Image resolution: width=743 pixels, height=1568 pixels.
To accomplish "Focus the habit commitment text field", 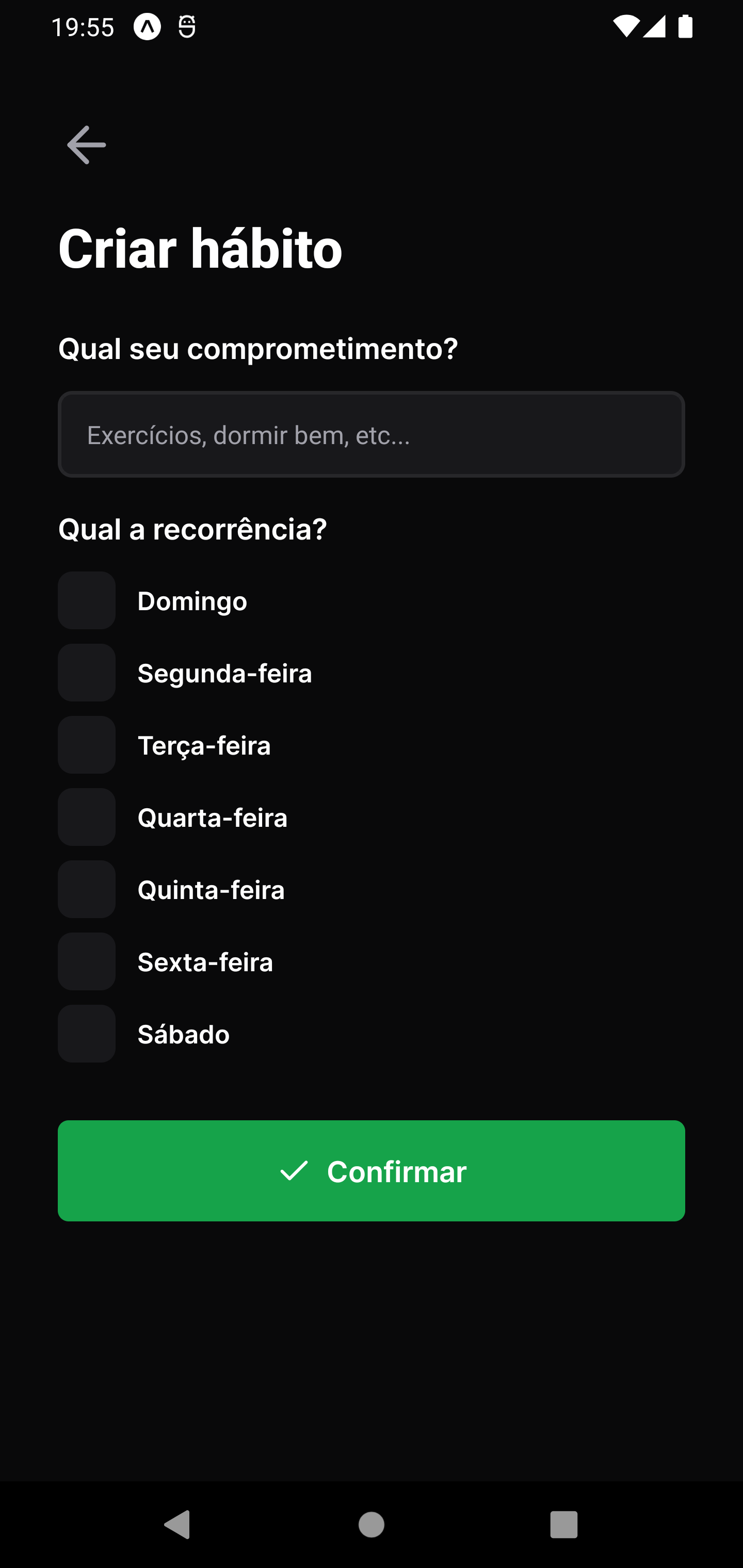I will coord(371,435).
